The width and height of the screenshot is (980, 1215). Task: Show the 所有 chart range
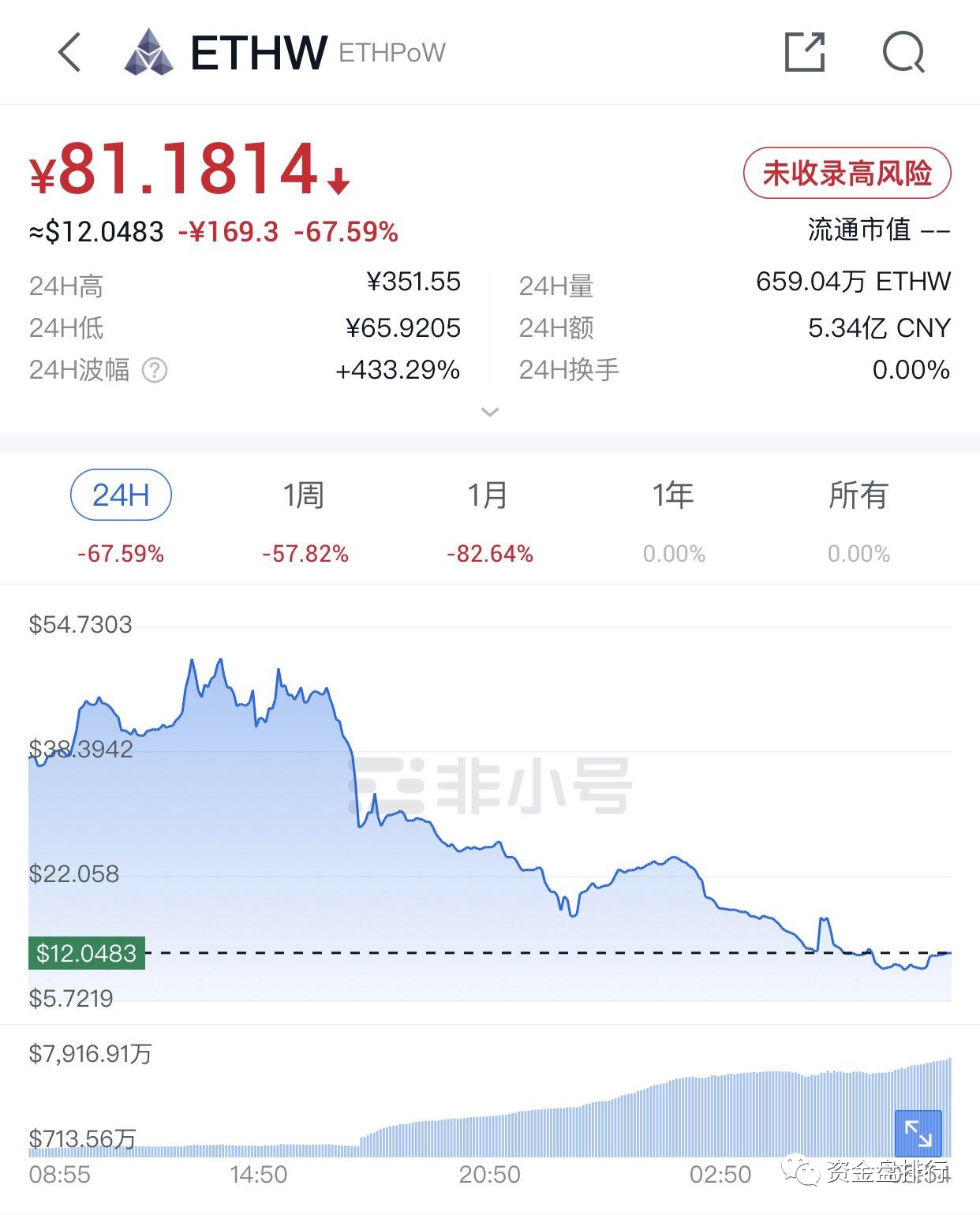click(x=858, y=495)
